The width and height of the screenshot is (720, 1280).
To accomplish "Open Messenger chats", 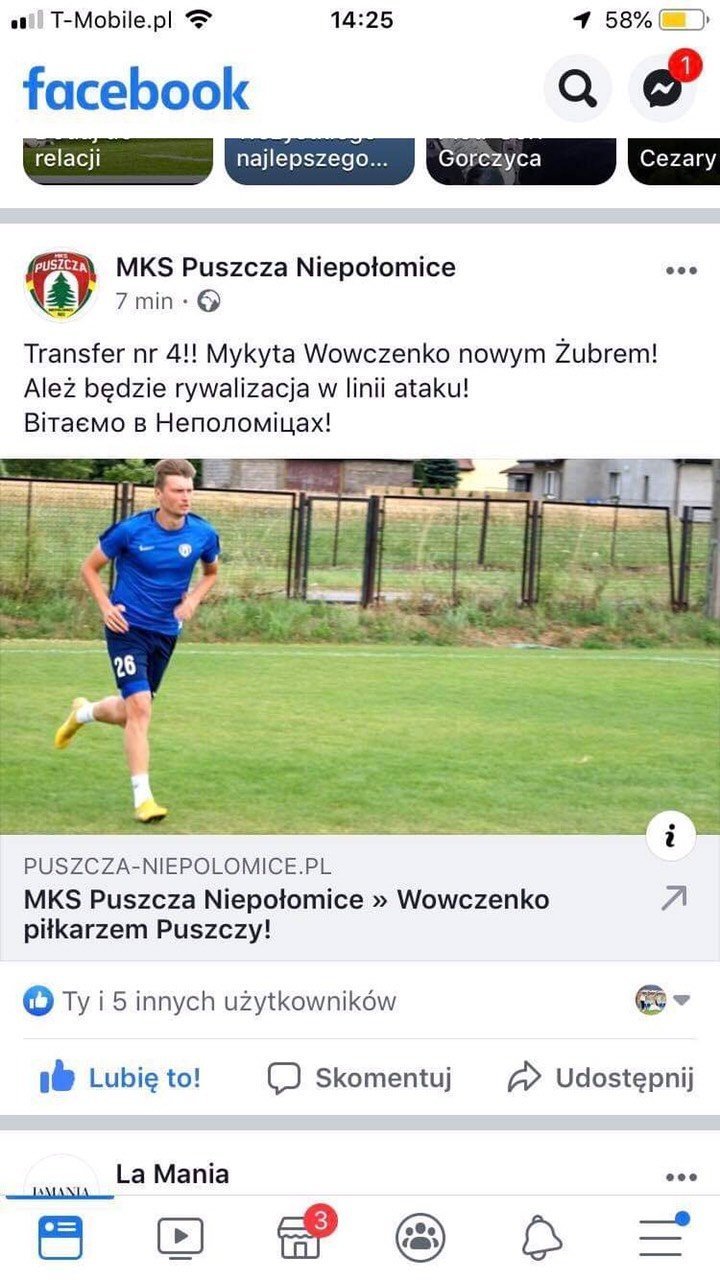I will click(662, 89).
